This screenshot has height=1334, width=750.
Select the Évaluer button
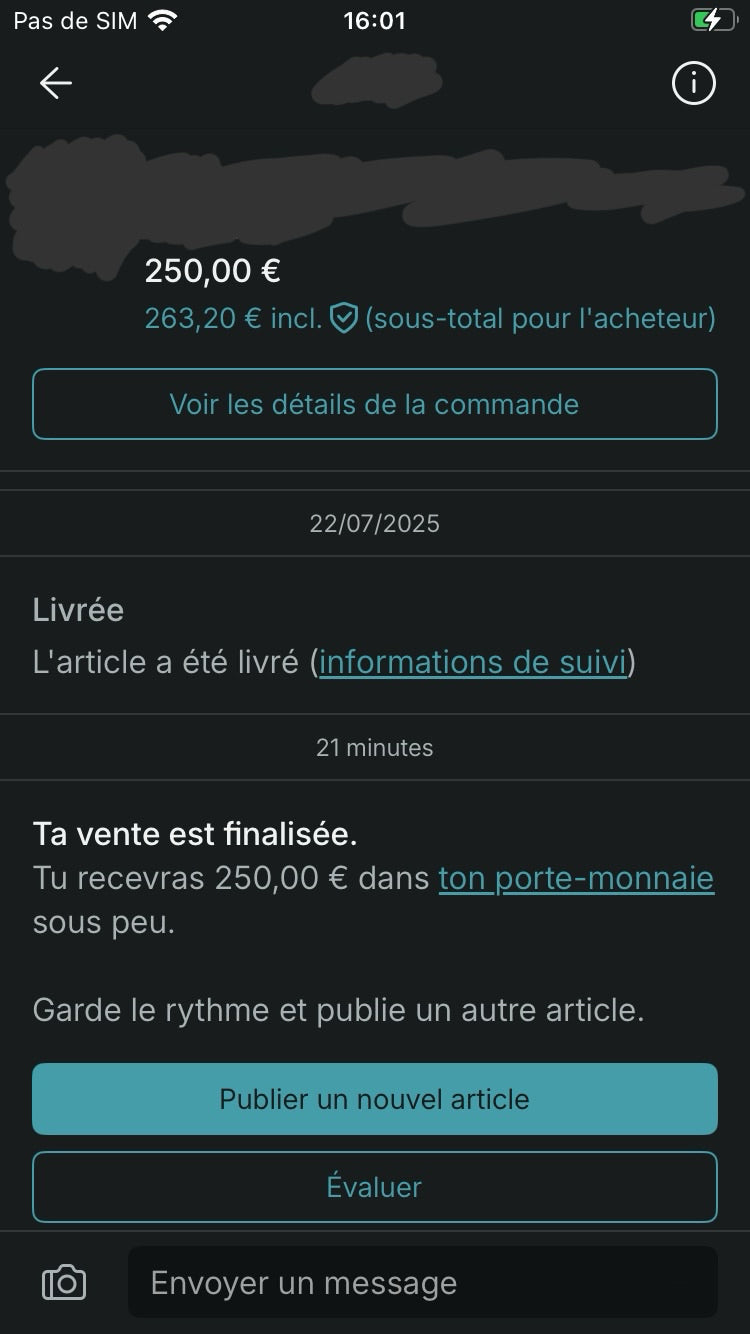tap(375, 1187)
